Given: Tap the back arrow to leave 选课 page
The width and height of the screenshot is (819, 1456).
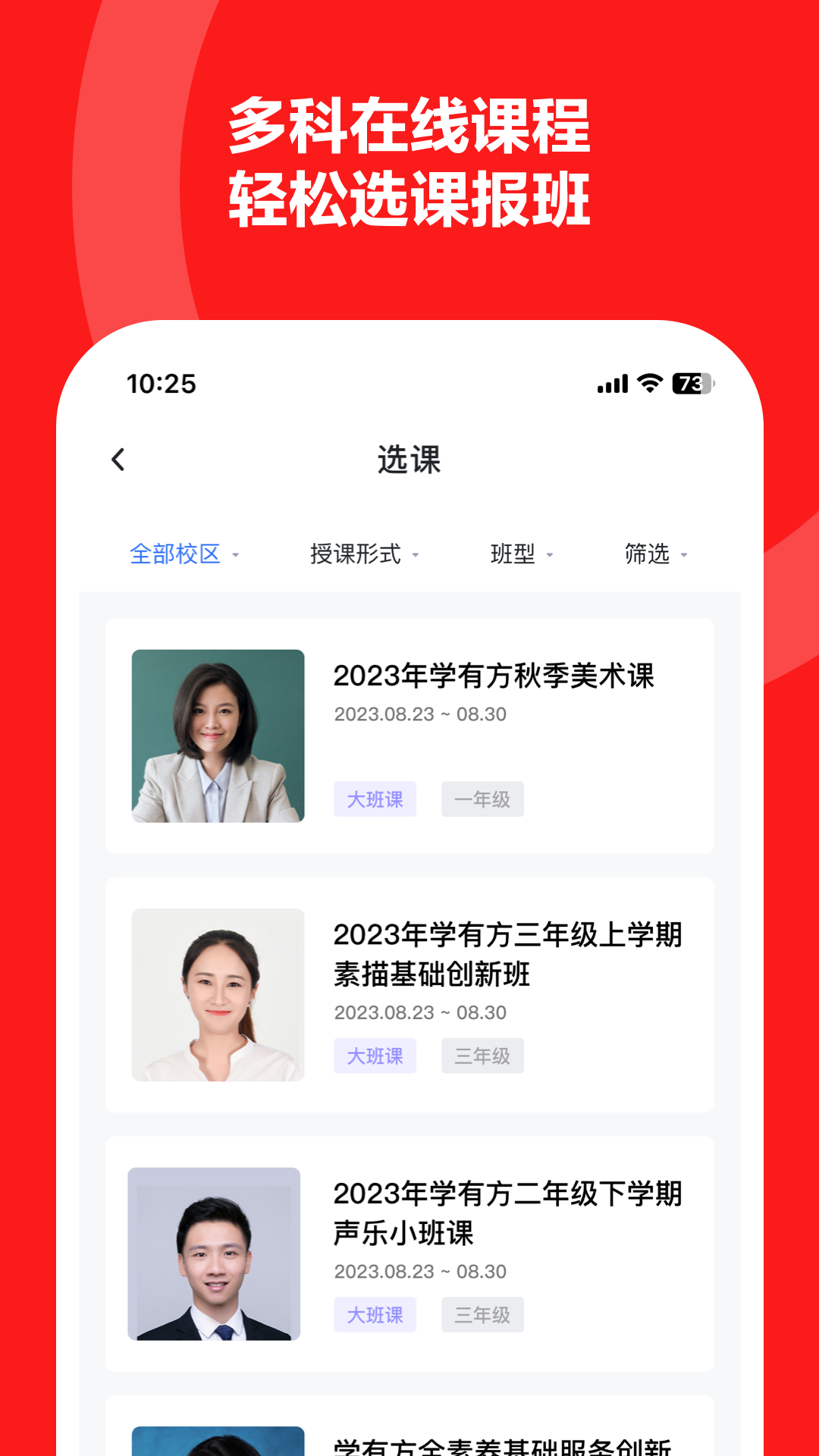Looking at the screenshot, I should coord(118,460).
